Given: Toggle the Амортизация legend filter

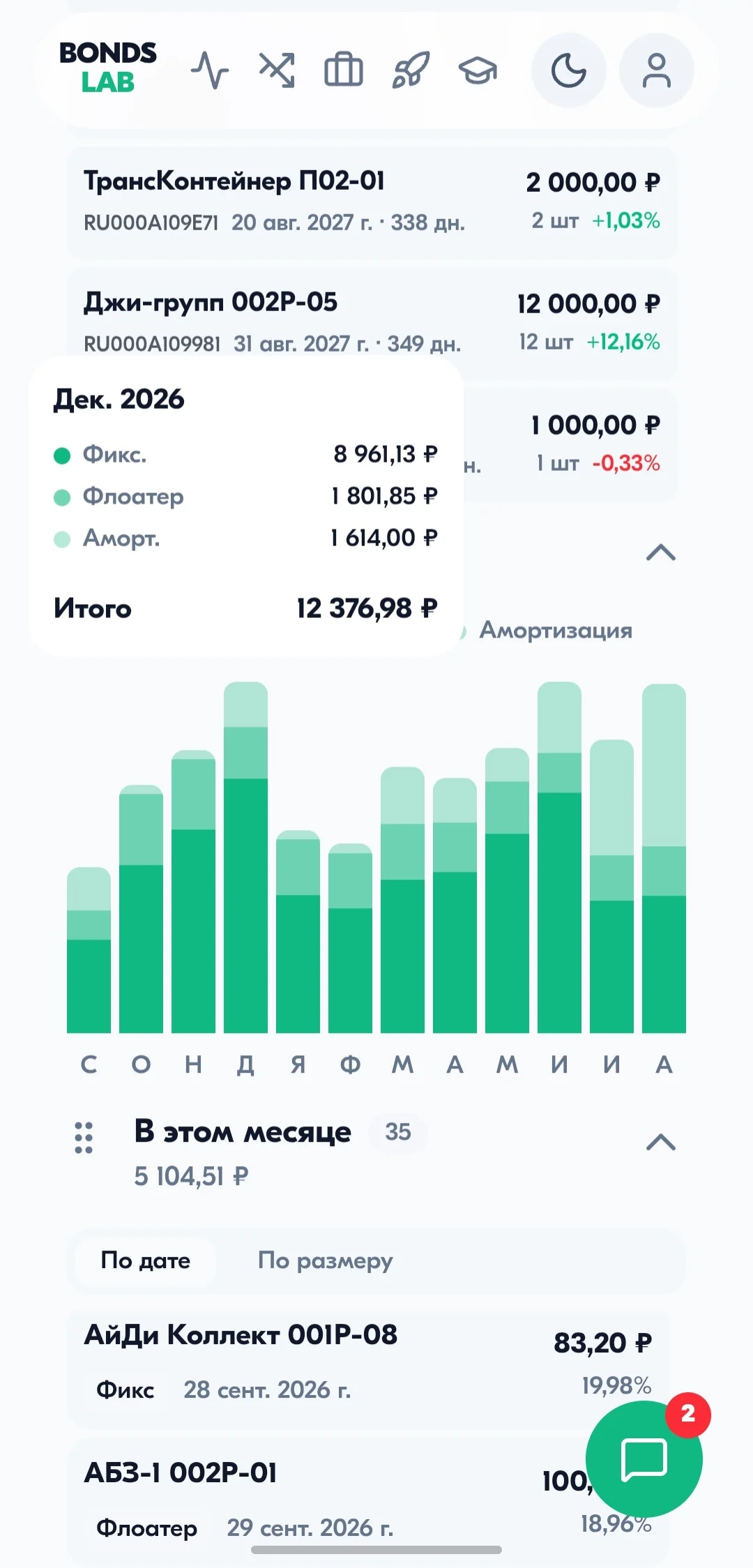Looking at the screenshot, I should coord(556,631).
